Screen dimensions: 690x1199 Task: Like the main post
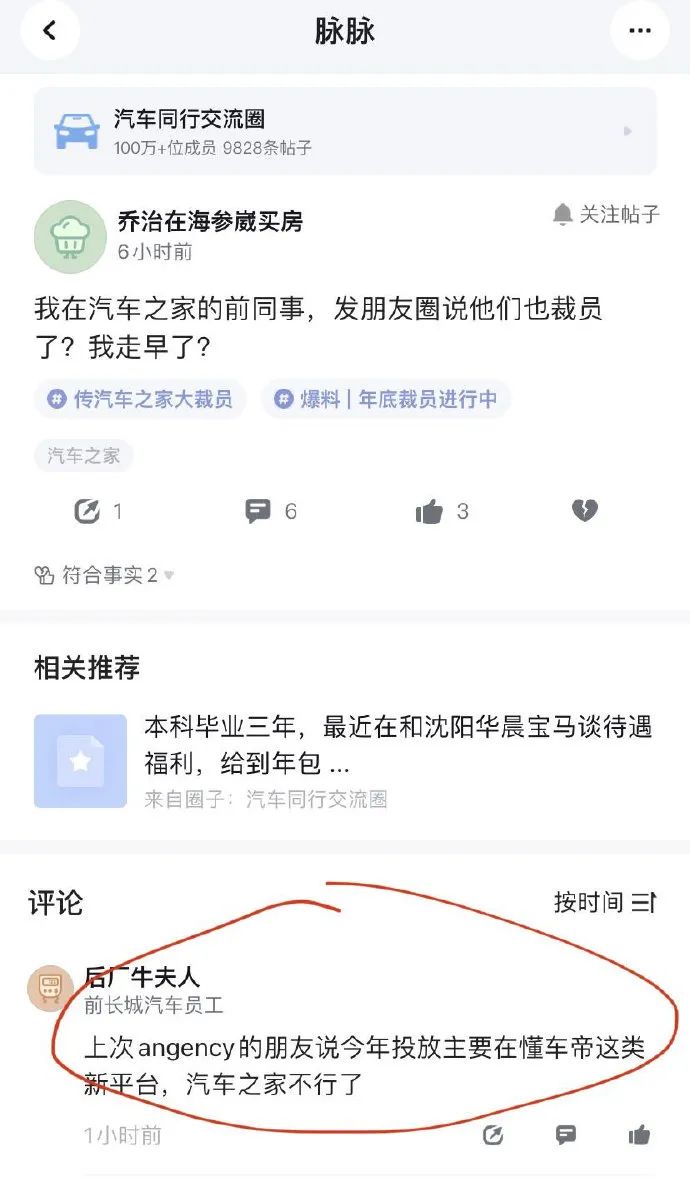point(430,512)
